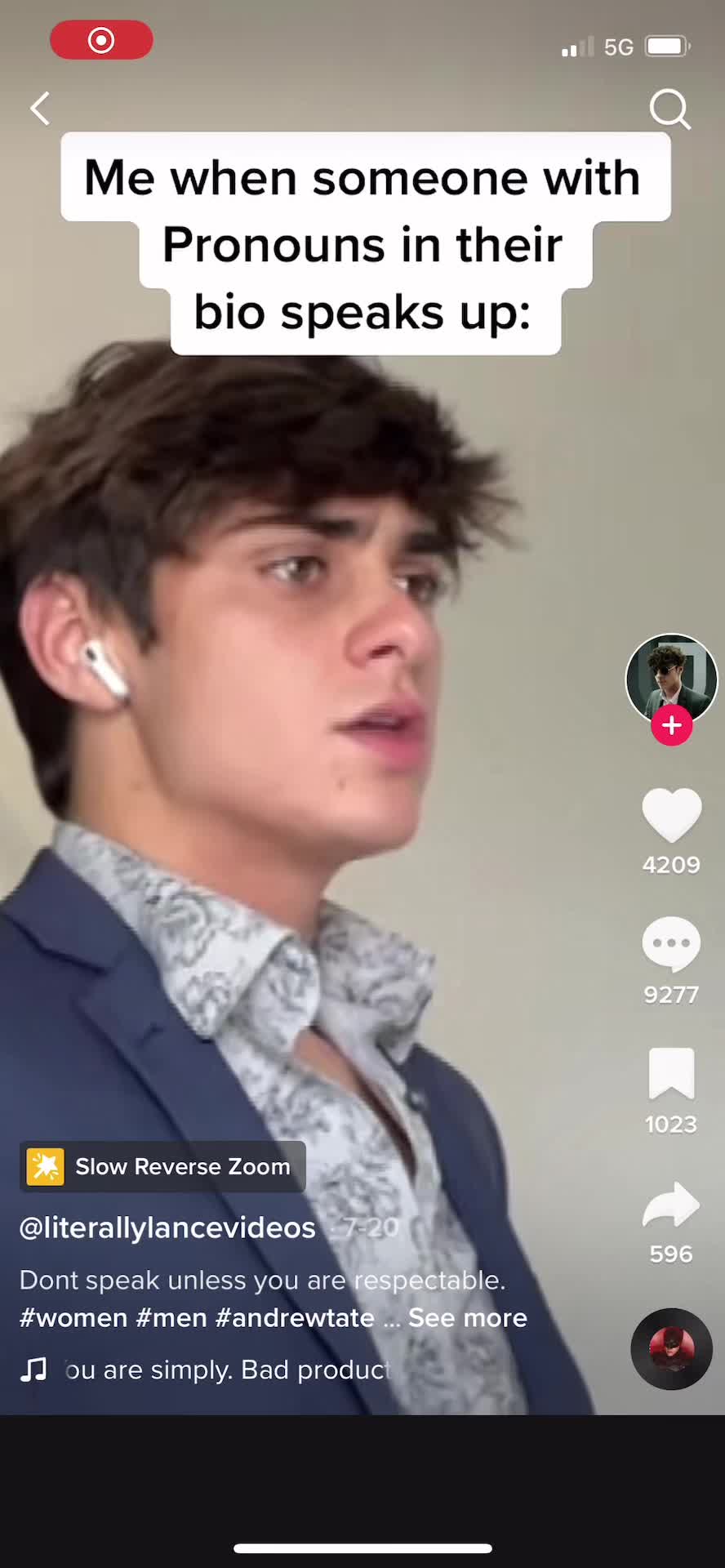Open the #women hashtag

point(73,1317)
